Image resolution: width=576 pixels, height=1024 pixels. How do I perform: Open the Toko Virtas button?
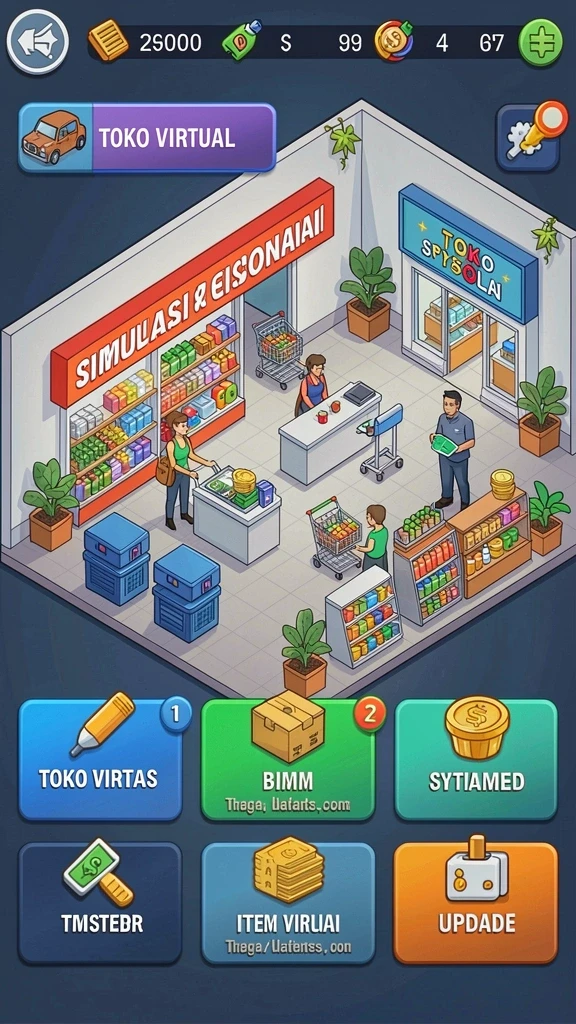(100, 760)
